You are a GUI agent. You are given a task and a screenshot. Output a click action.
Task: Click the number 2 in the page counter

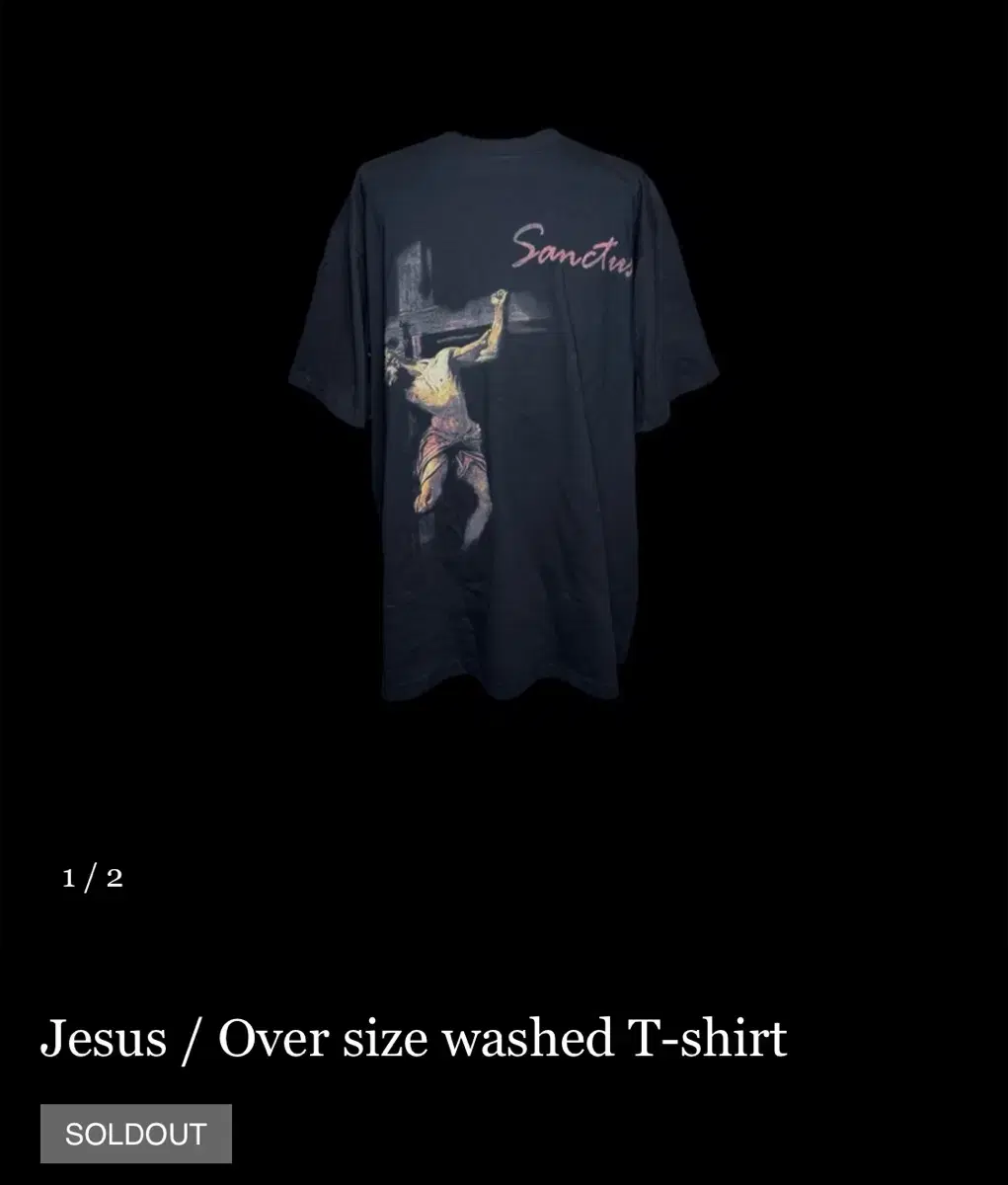tap(116, 874)
